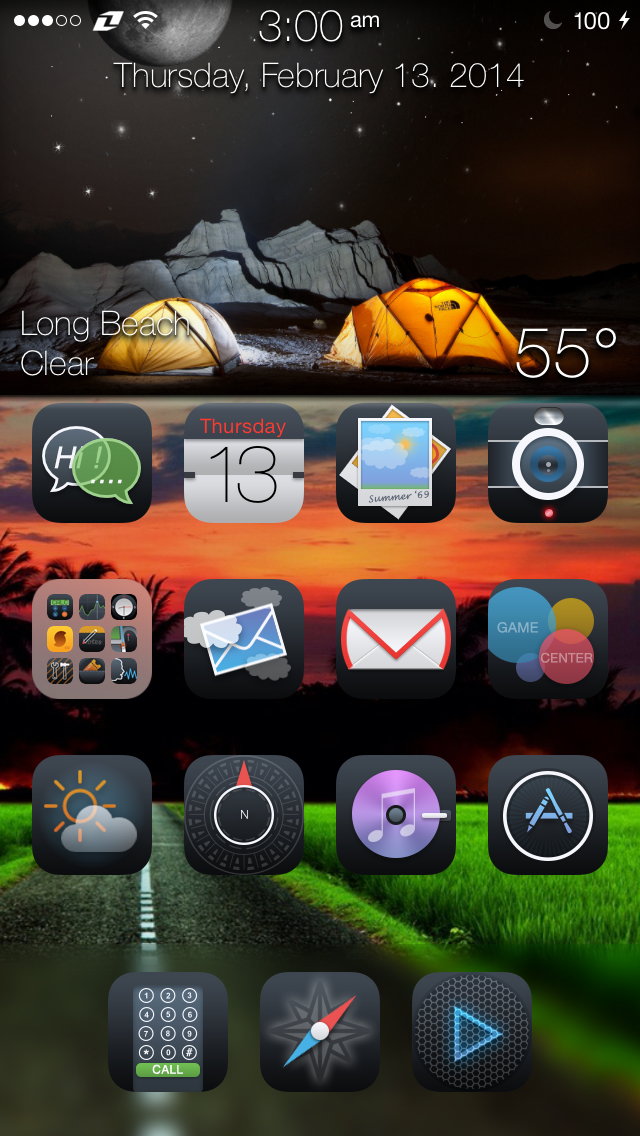Viewport: 640px width, 1136px height.
Task: Open the Photos app icon
Action: 396,462
